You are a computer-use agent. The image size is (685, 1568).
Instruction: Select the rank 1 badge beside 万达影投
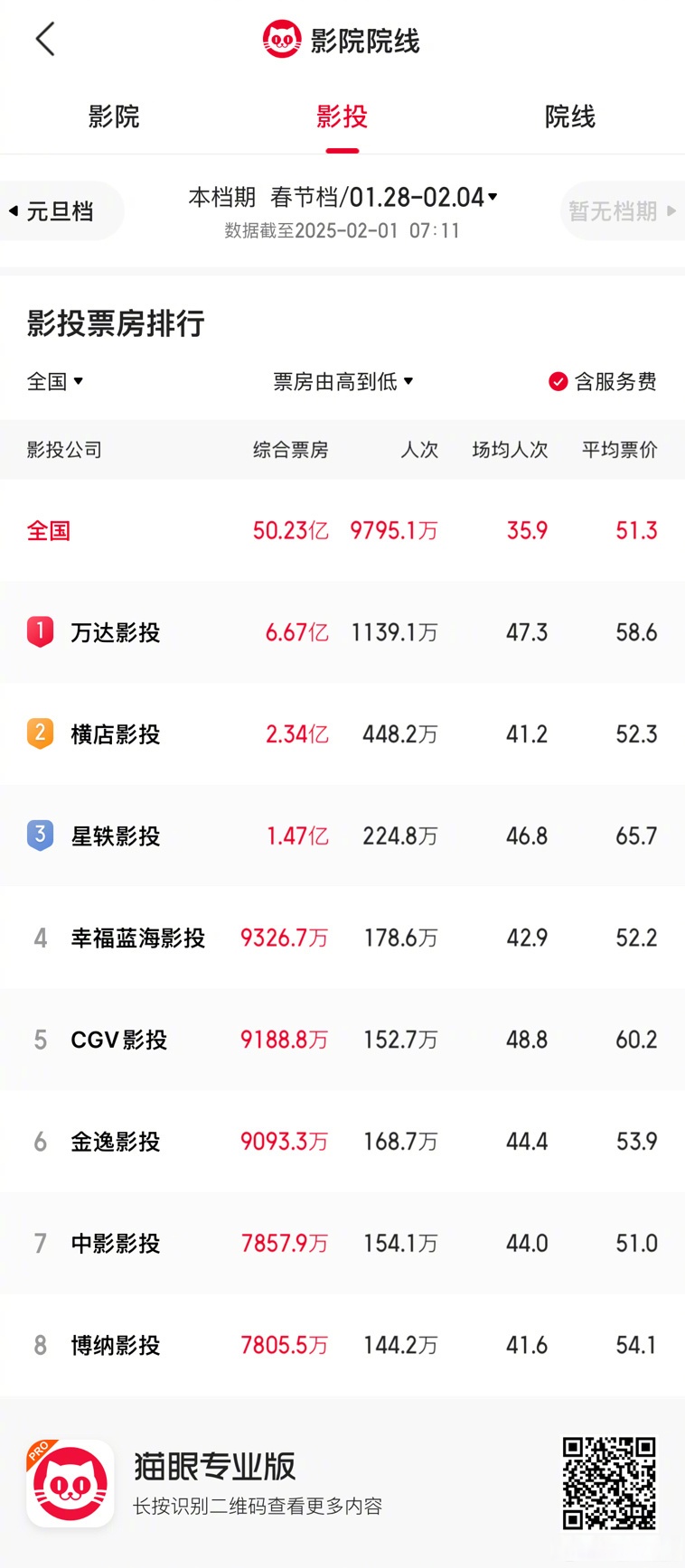click(x=40, y=632)
